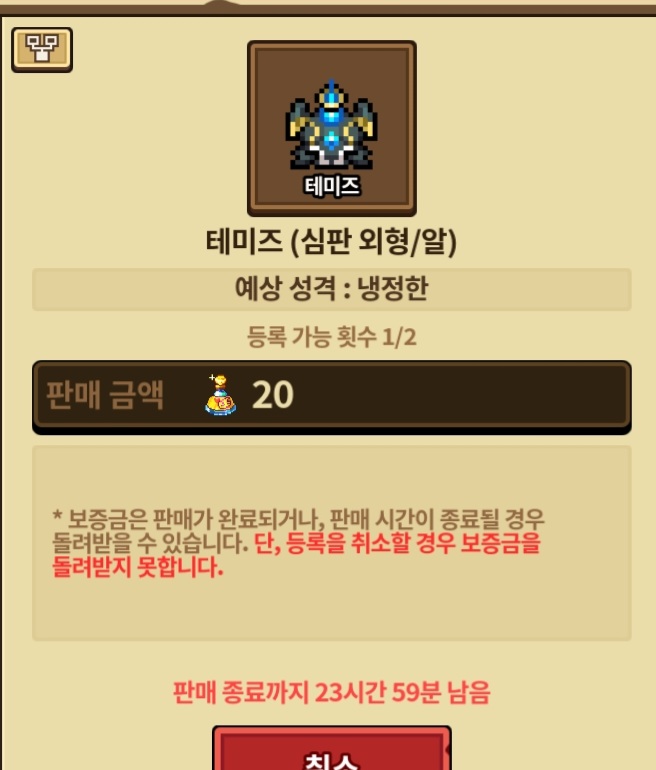
Task: Open the 테미즈 dragon egg tile
Action: [x=332, y=129]
